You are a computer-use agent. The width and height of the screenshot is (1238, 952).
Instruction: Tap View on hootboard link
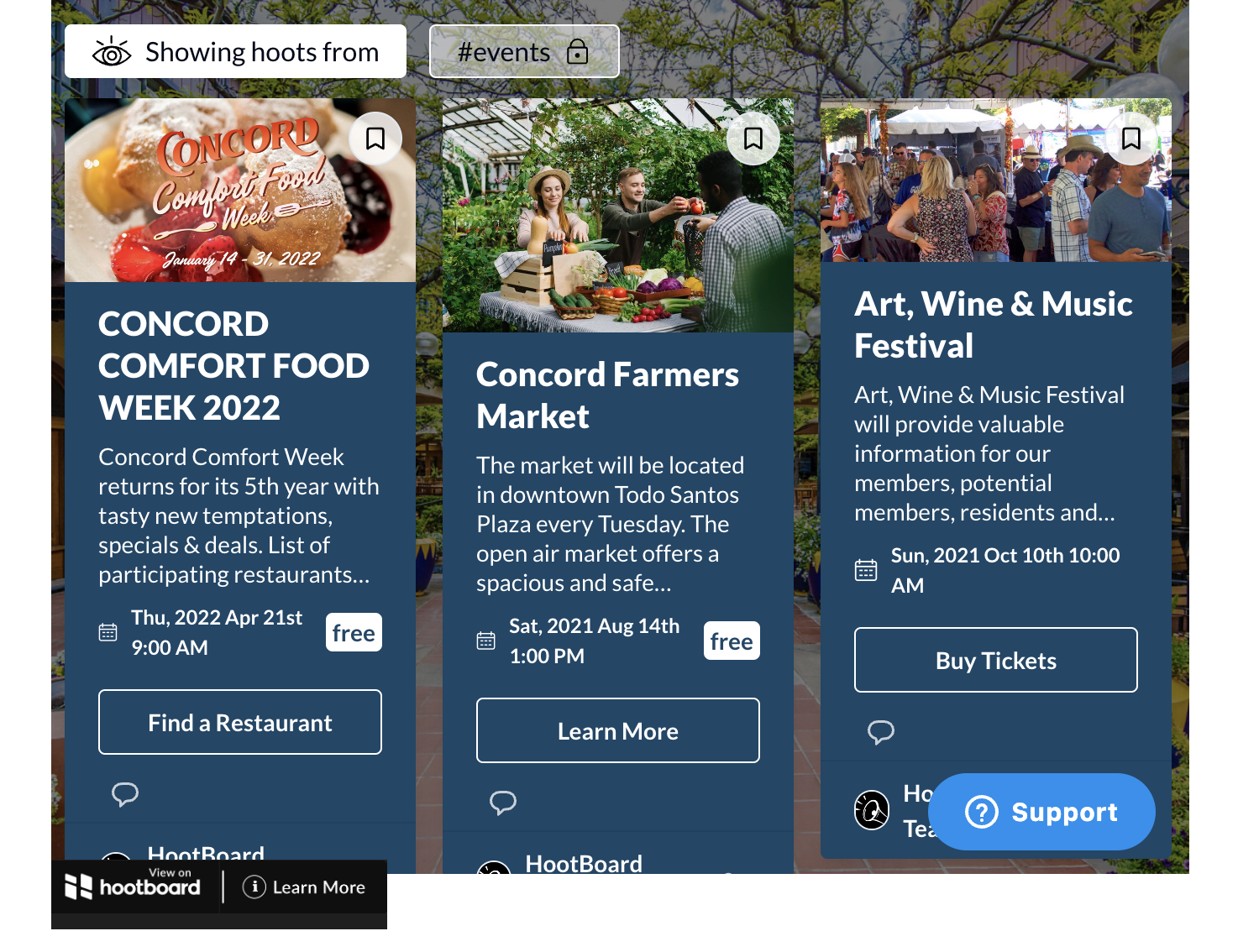134,886
